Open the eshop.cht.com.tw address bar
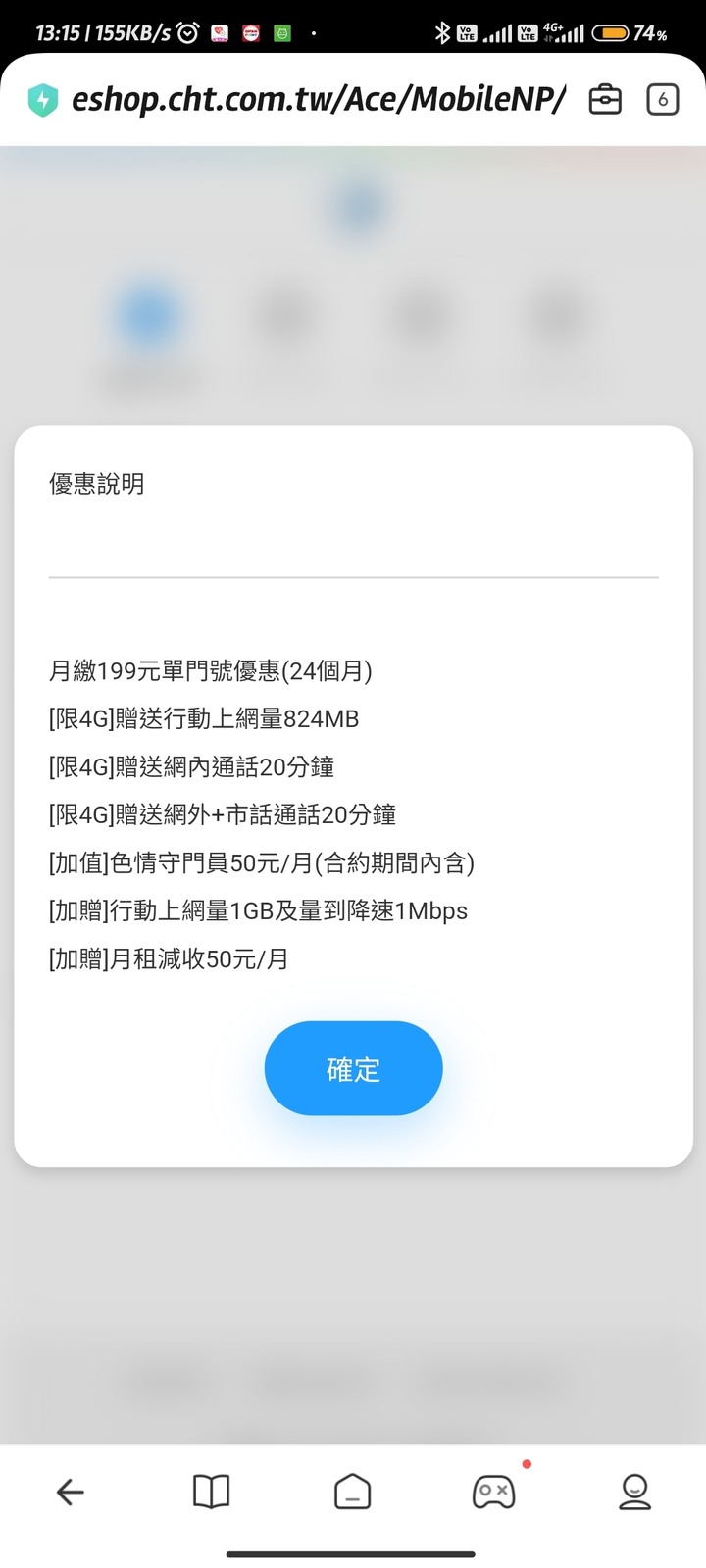This screenshot has width=706, height=1568. coord(318,99)
